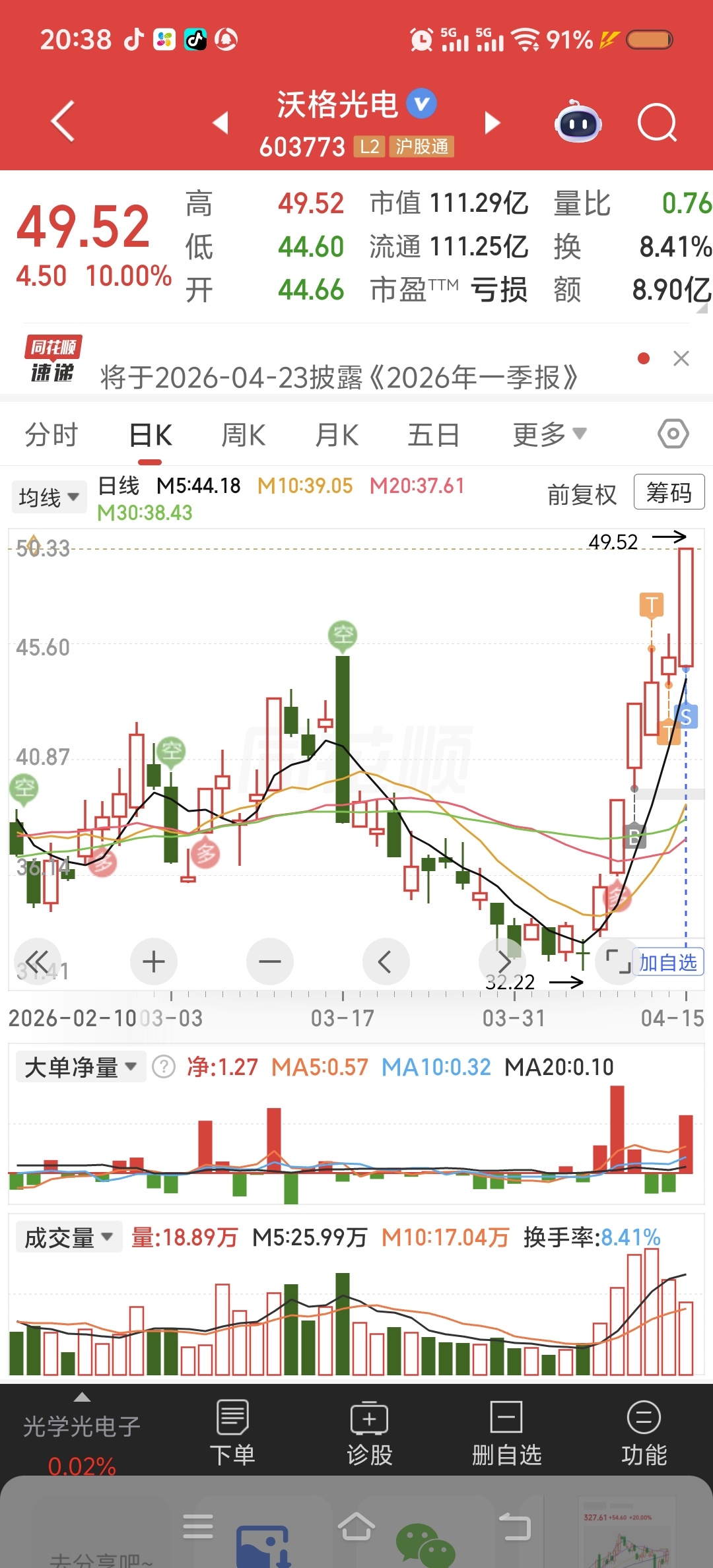Switch to the next stock
The height and width of the screenshot is (1568, 713).
click(x=492, y=123)
